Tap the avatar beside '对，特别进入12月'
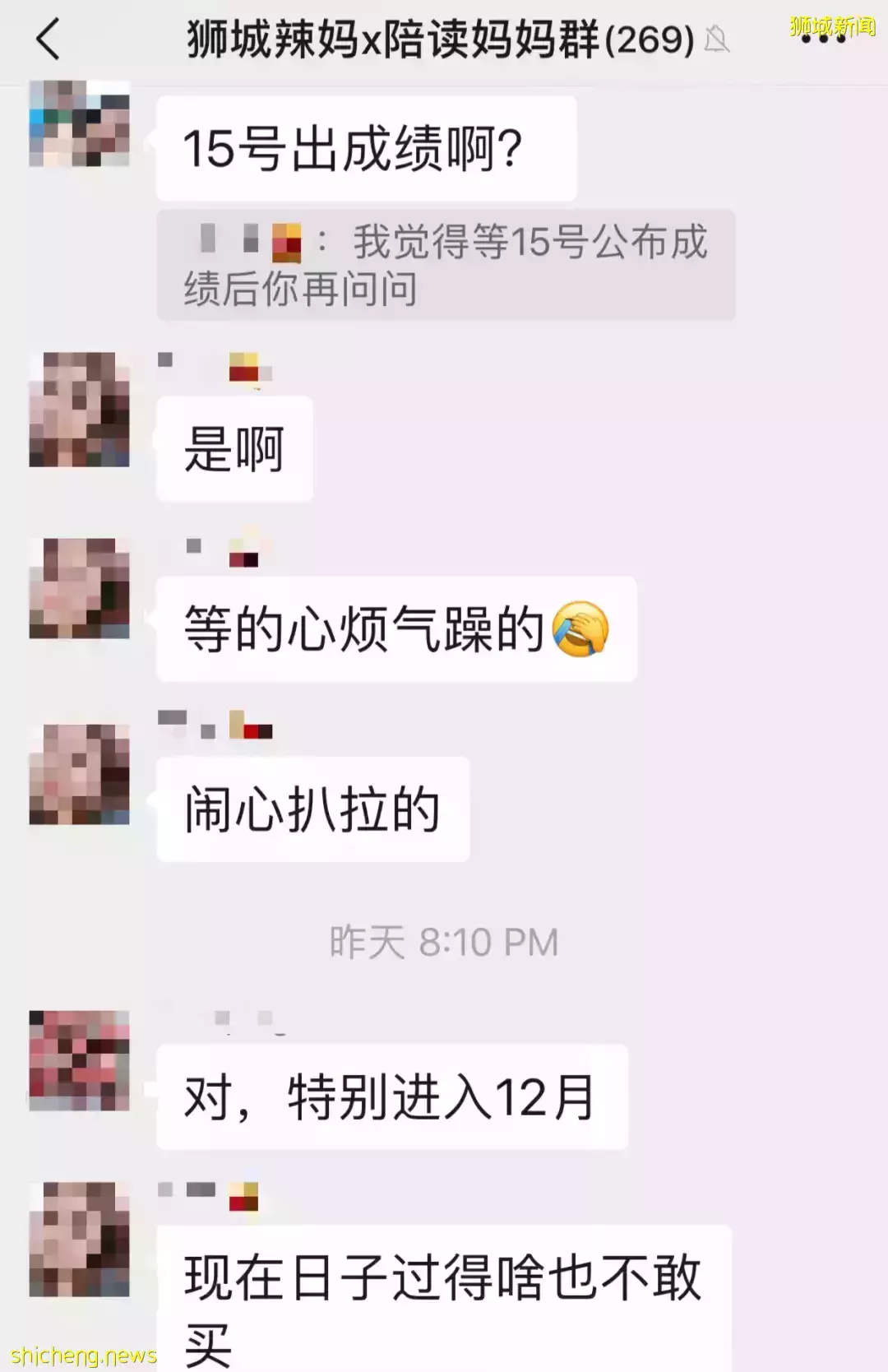This screenshot has width=888, height=1372. point(78,1061)
